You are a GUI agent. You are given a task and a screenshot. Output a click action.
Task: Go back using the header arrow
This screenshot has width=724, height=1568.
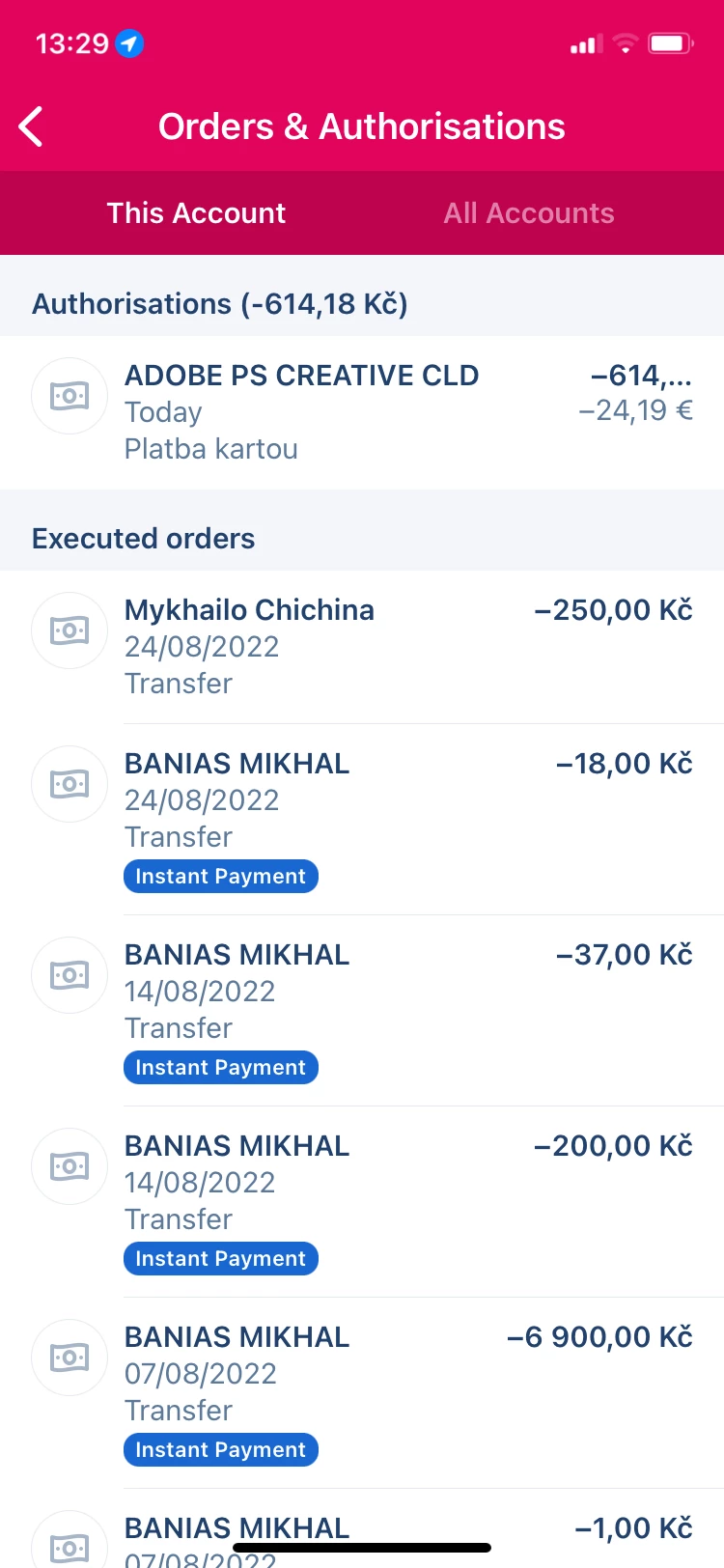(x=32, y=126)
